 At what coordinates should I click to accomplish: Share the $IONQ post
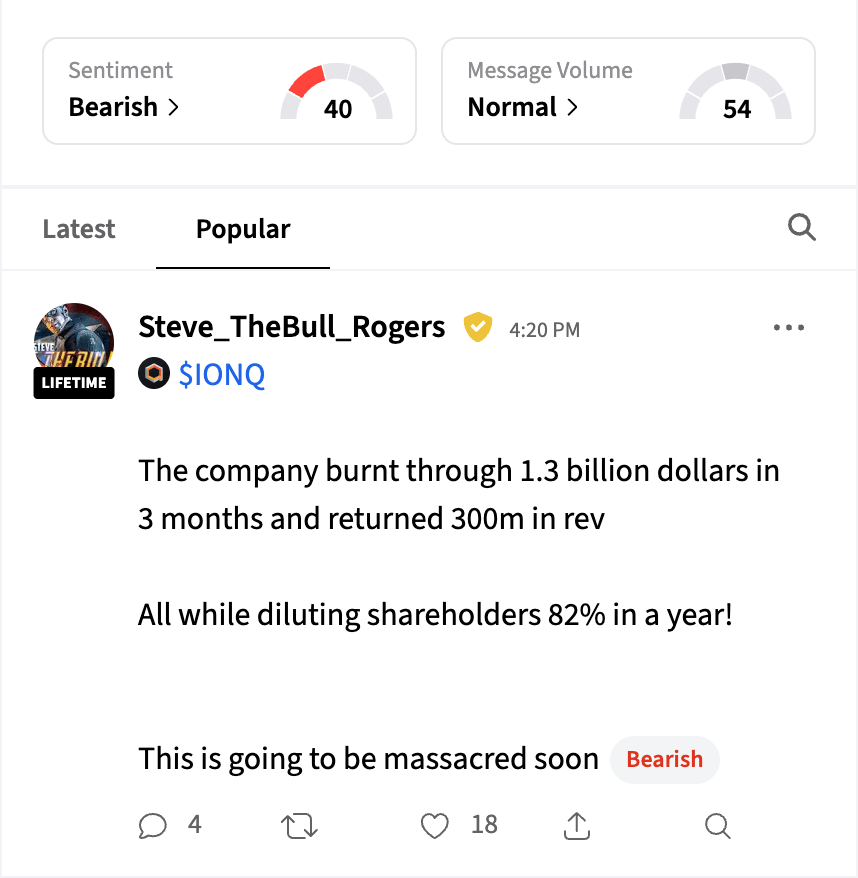click(577, 825)
